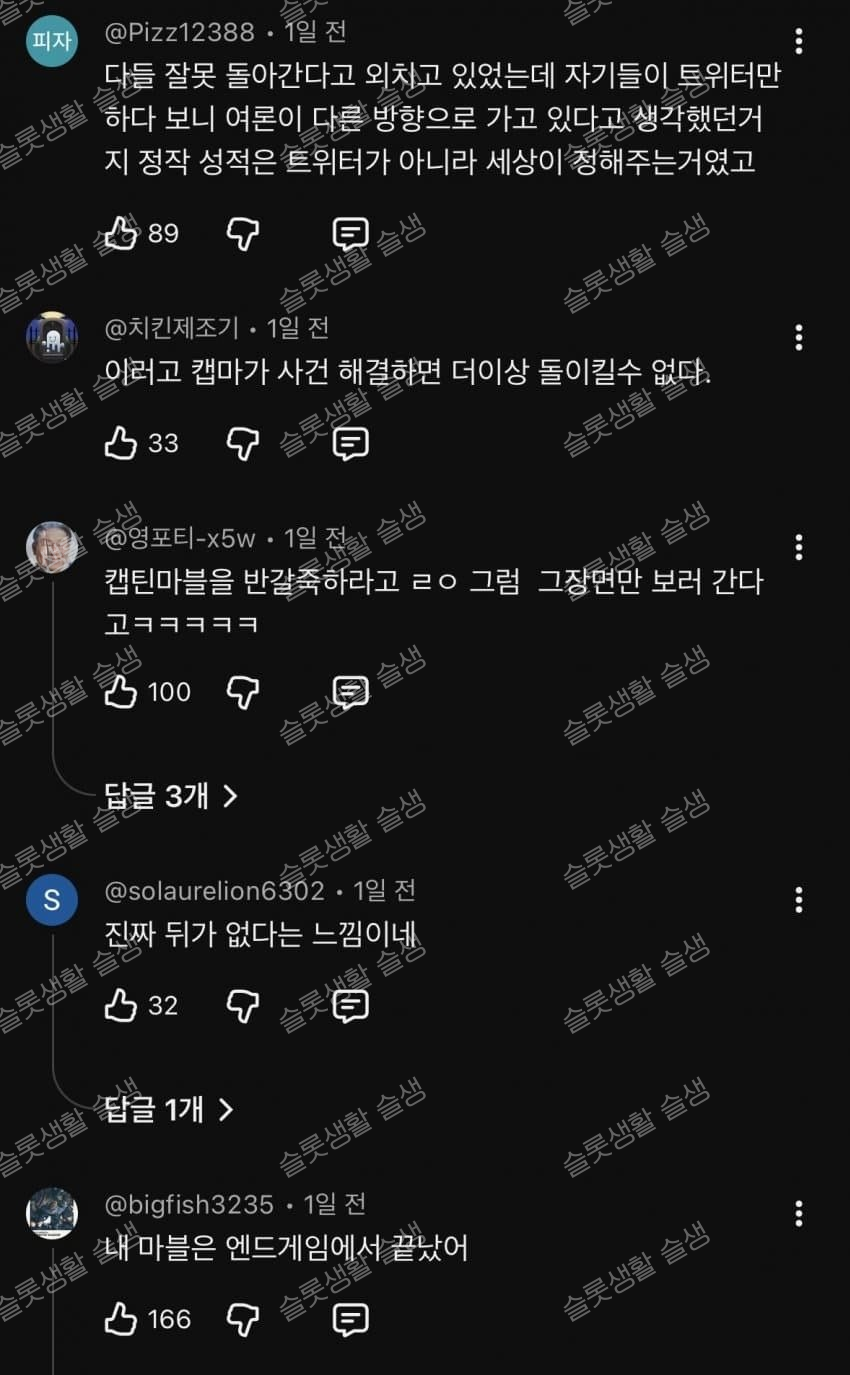Viewport: 850px width, 1375px height.
Task: Reply to @치킨제조기's comment
Action: point(350,443)
